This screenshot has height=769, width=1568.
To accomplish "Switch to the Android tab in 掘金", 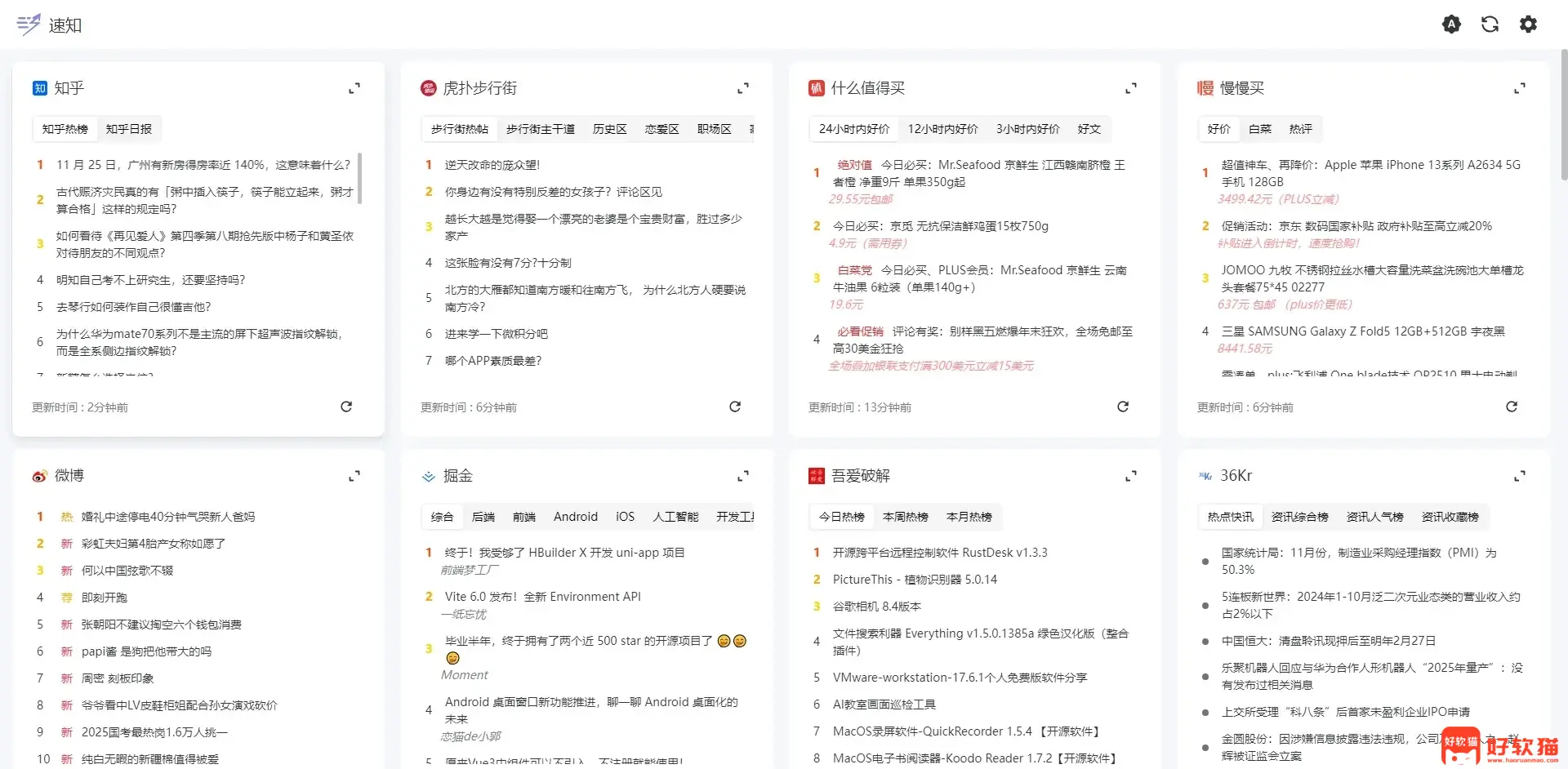I will click(x=575, y=517).
